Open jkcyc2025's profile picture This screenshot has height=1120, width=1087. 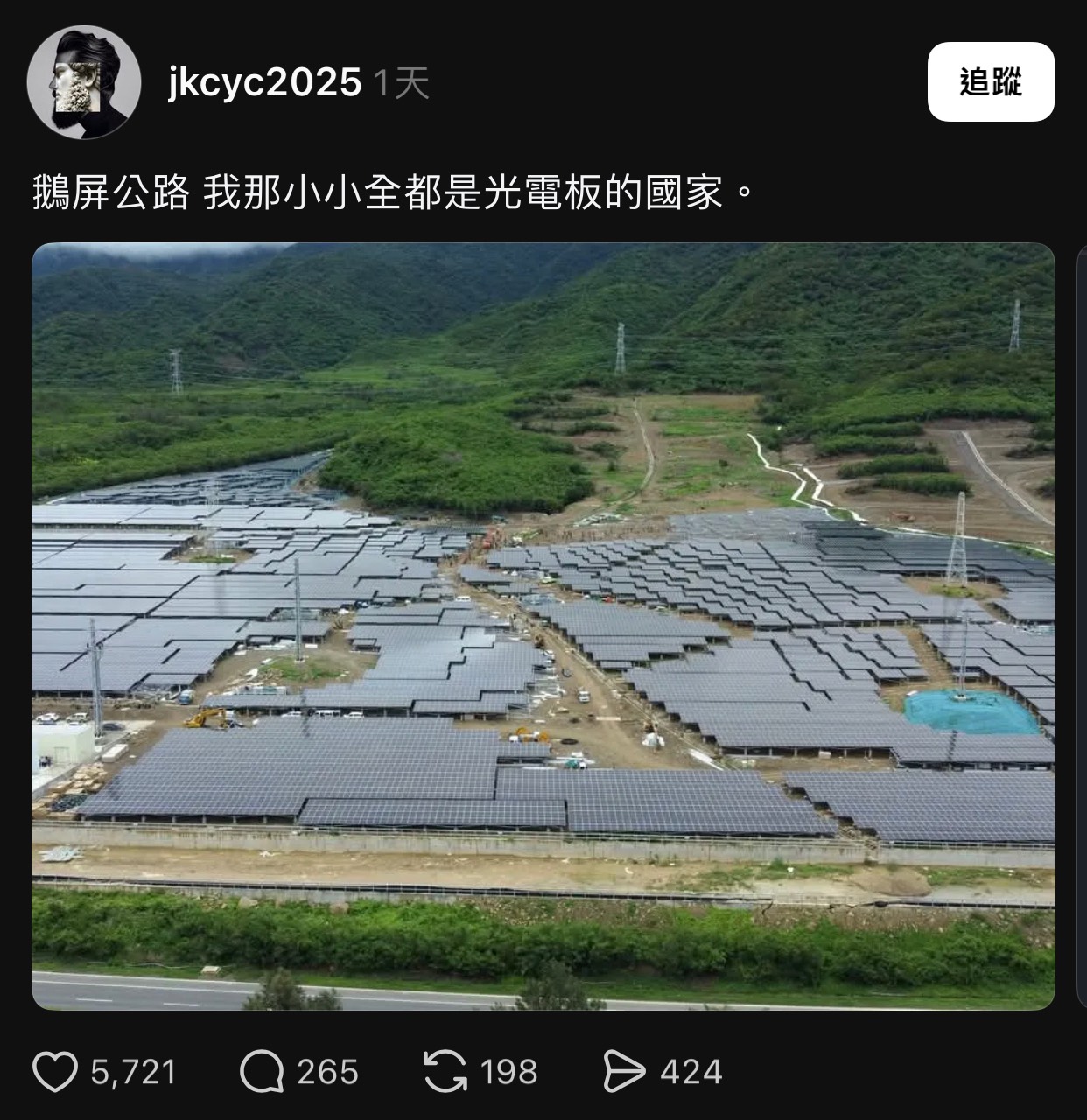click(83, 81)
